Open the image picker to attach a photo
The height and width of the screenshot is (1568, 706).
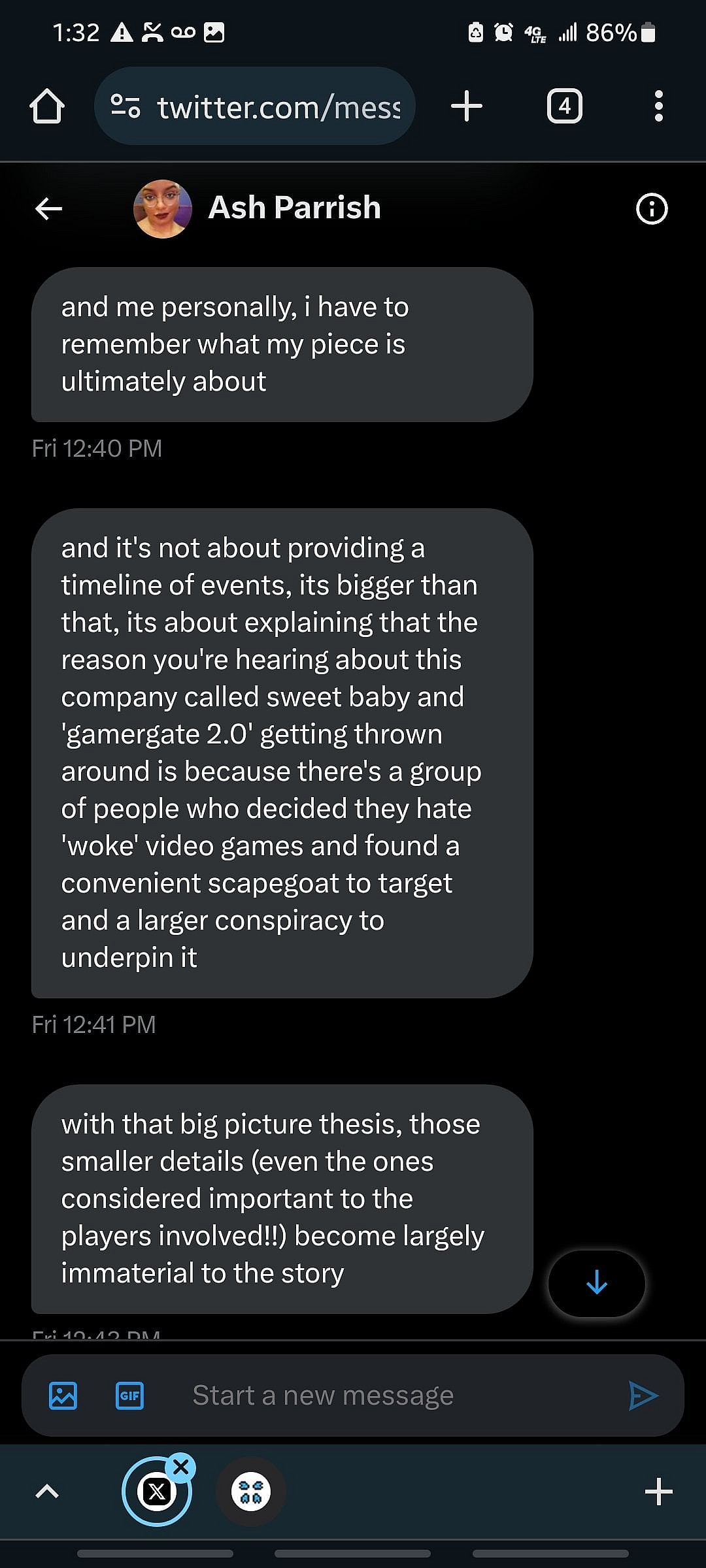pos(61,1395)
